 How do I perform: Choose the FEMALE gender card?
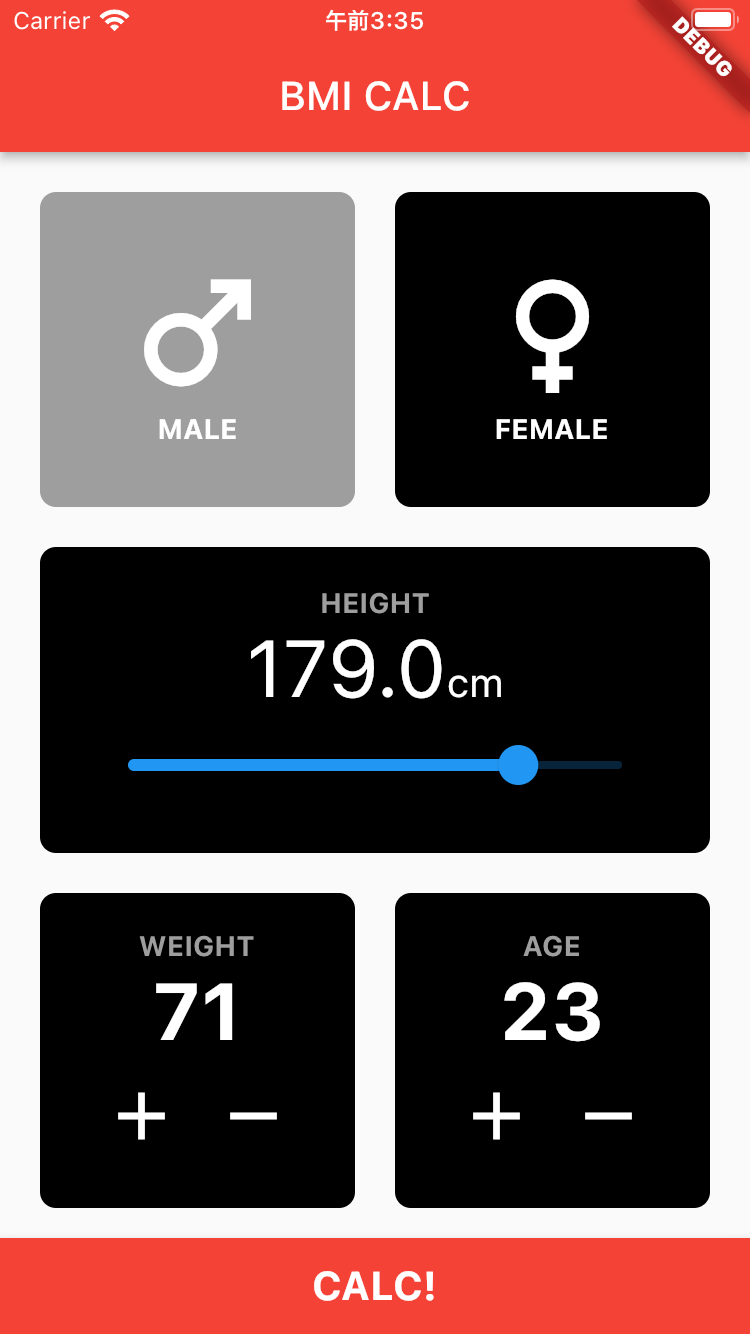pos(552,349)
